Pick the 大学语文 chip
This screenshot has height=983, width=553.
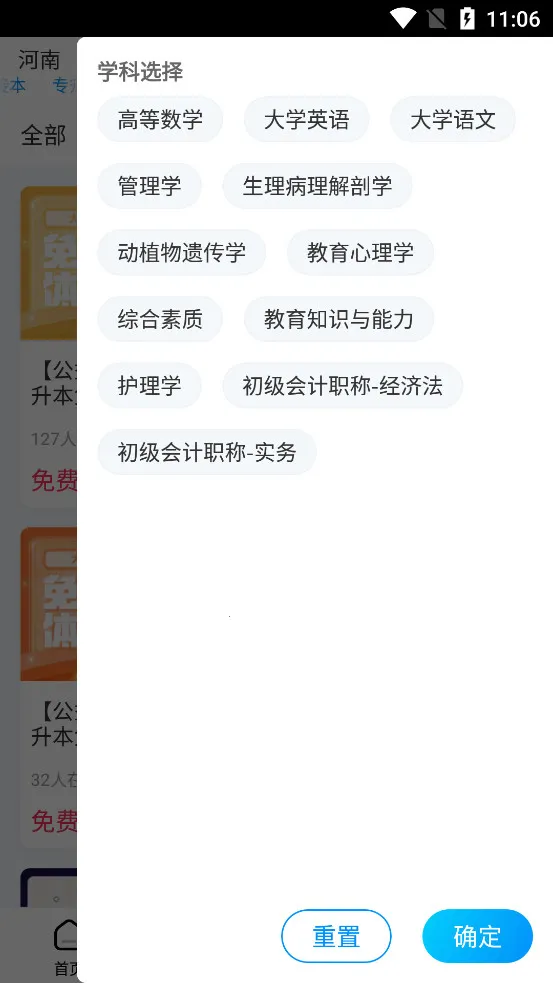(x=453, y=119)
